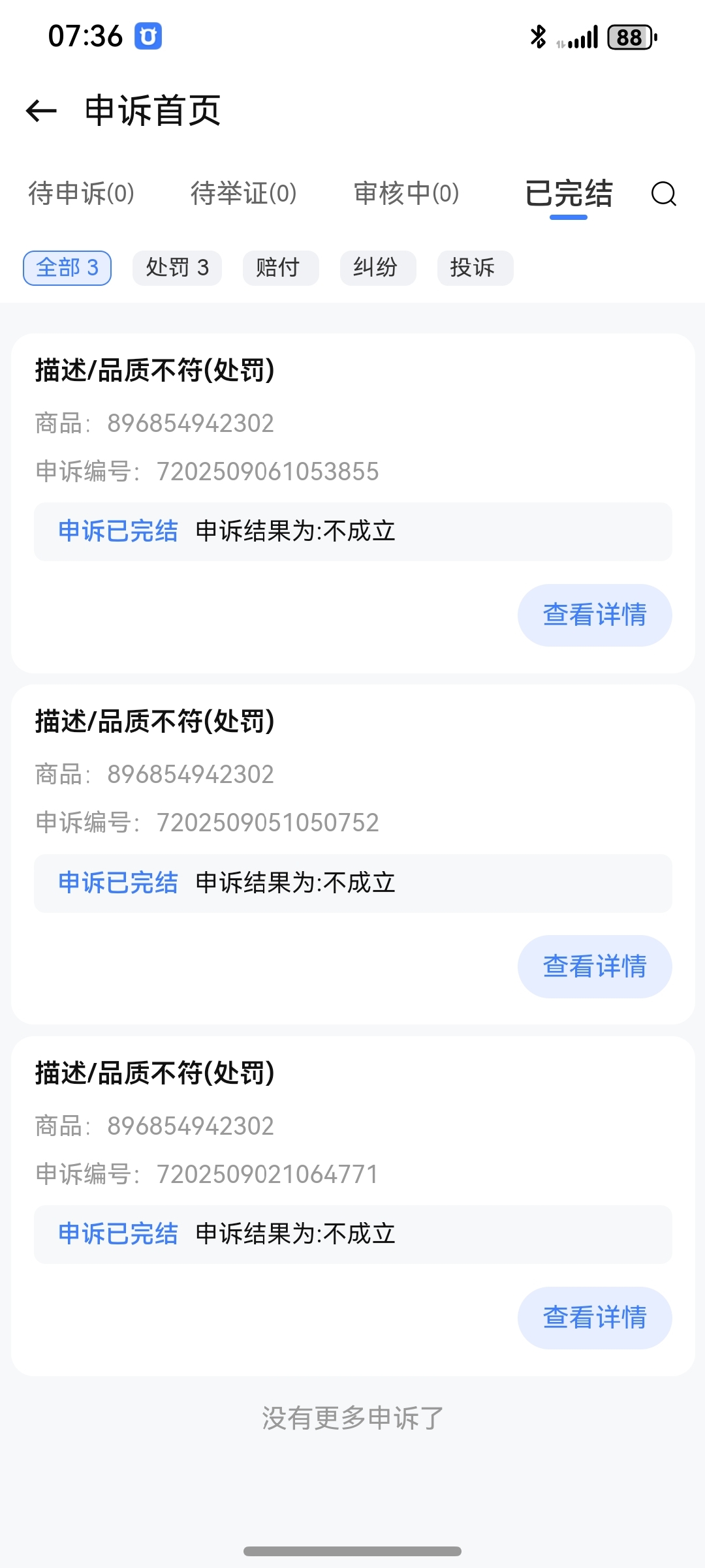
Task: Tap 查看详情 for appeal 7202509021064771
Action: coord(595,1318)
